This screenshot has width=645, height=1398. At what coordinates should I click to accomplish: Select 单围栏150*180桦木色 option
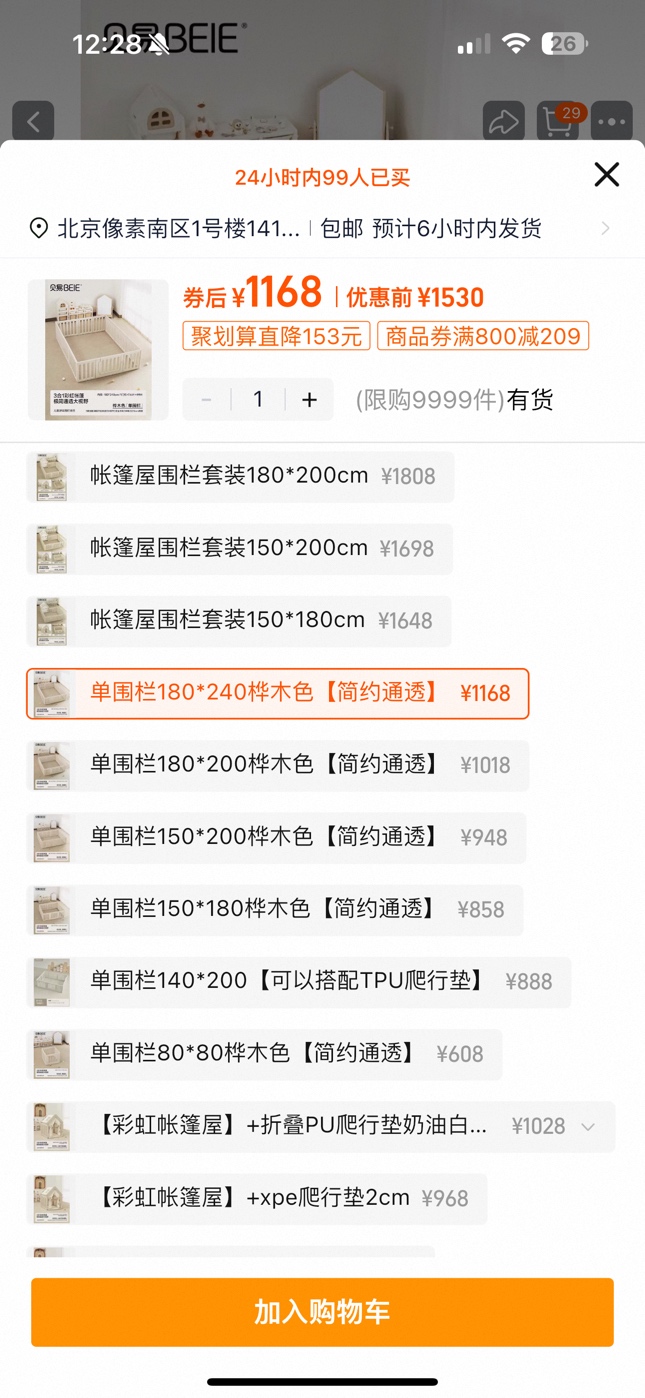tap(274, 909)
